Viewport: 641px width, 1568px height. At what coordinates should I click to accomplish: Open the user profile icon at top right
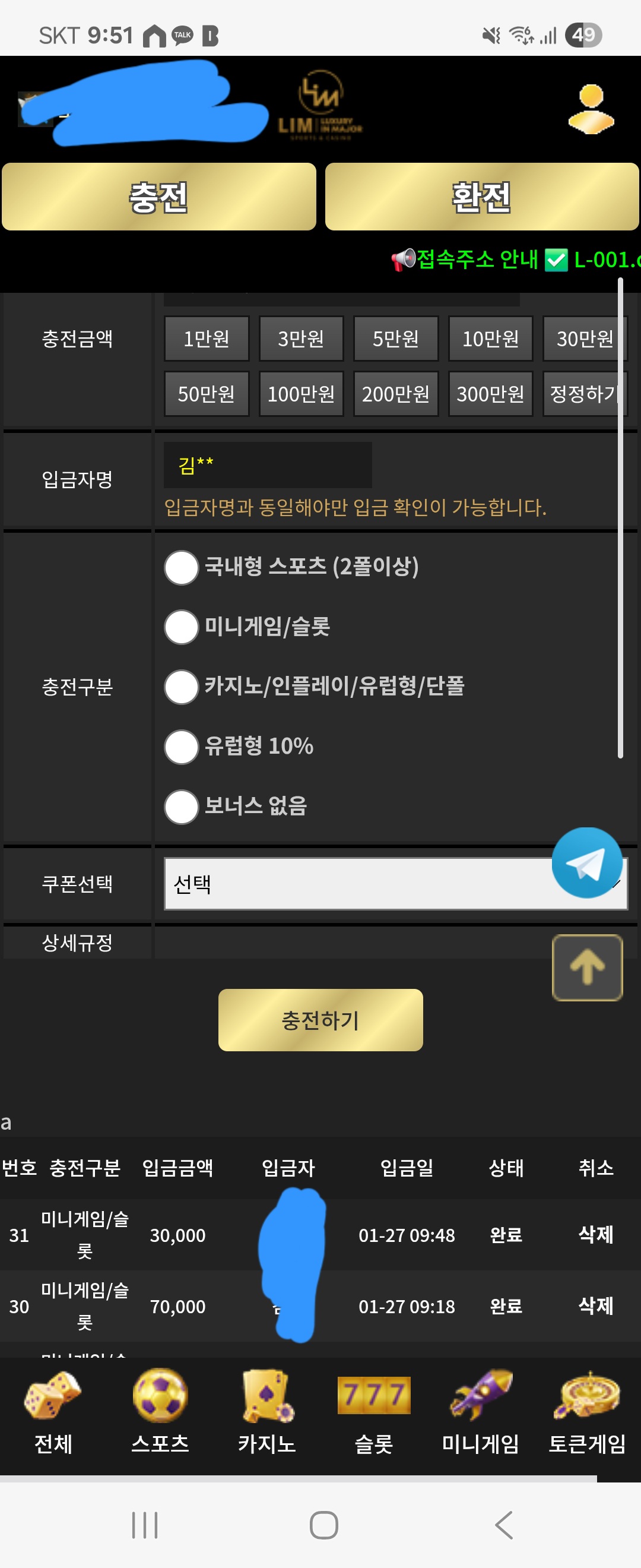pyautogui.click(x=592, y=108)
